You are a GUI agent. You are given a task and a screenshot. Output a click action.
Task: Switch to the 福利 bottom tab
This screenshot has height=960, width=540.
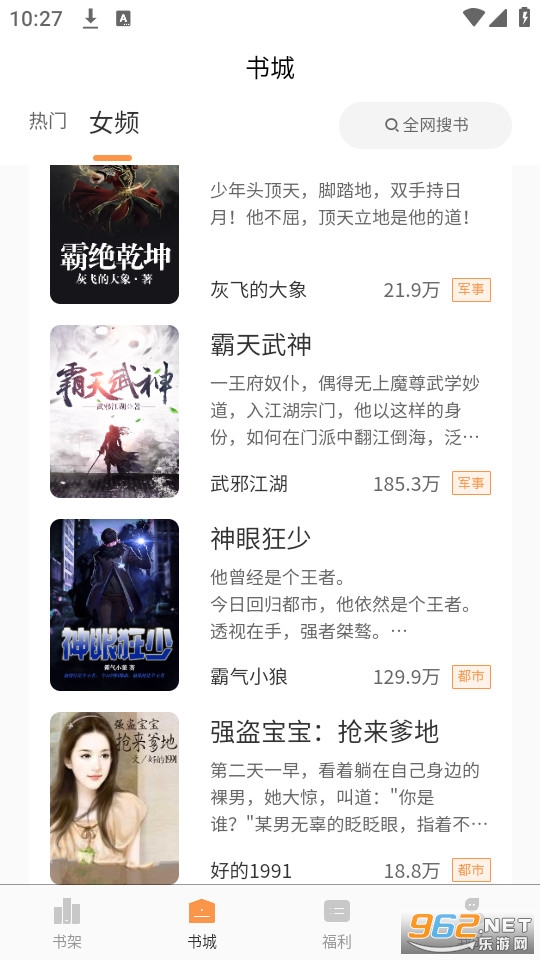337,923
